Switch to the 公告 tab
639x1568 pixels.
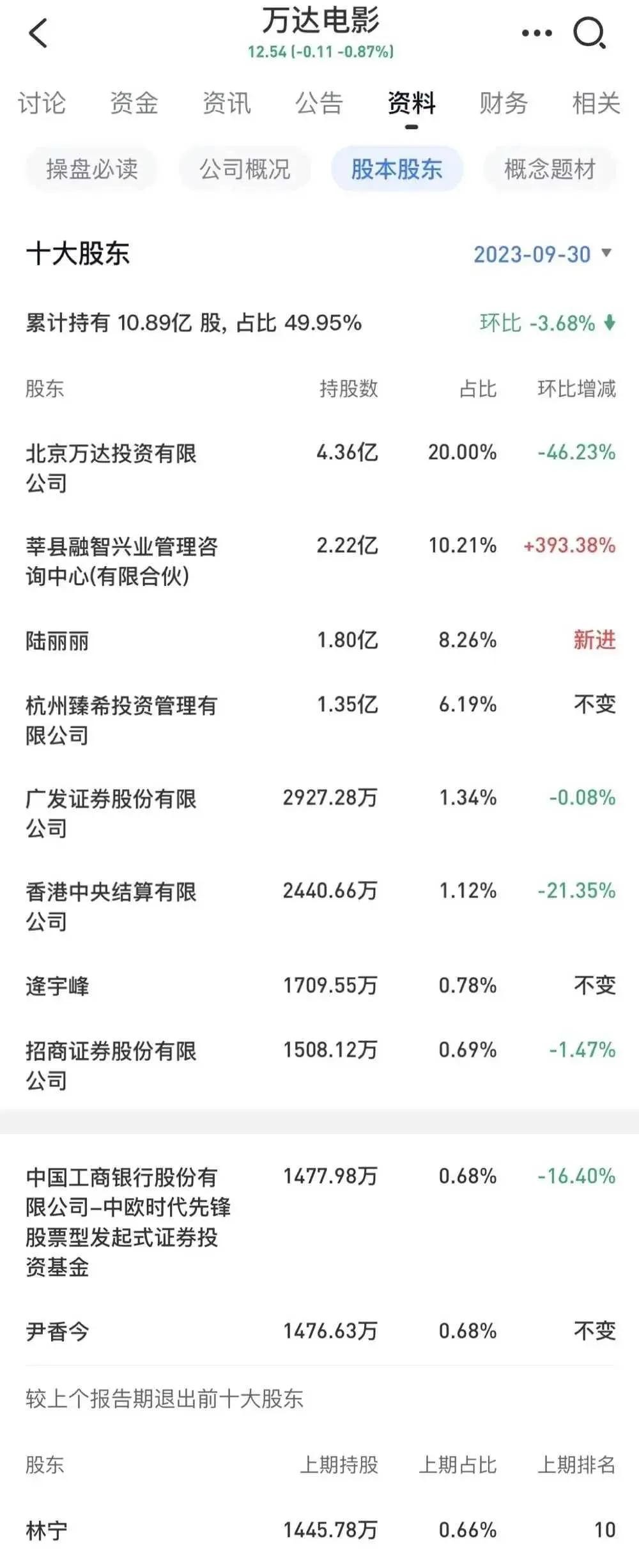[x=319, y=104]
